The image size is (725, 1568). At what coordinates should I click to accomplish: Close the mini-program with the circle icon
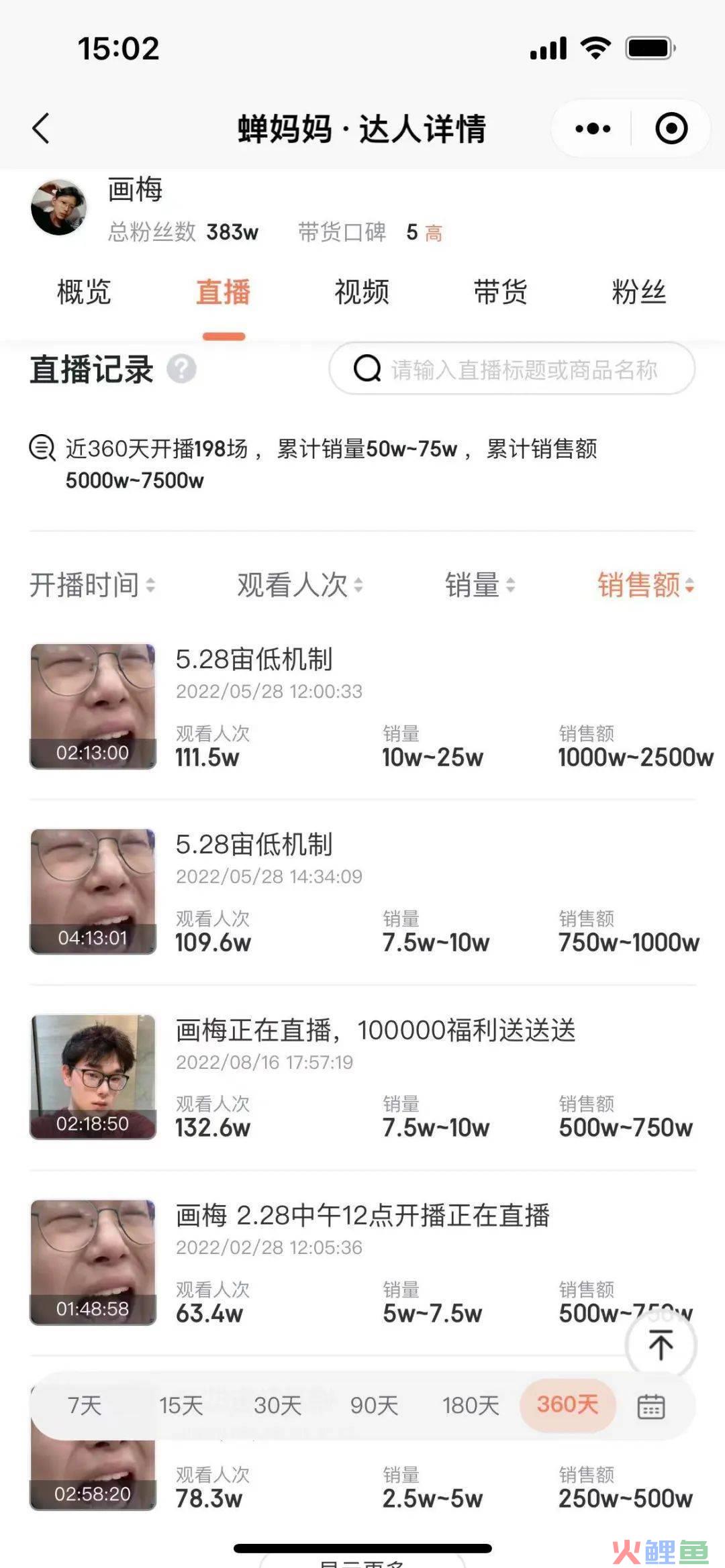point(671,128)
